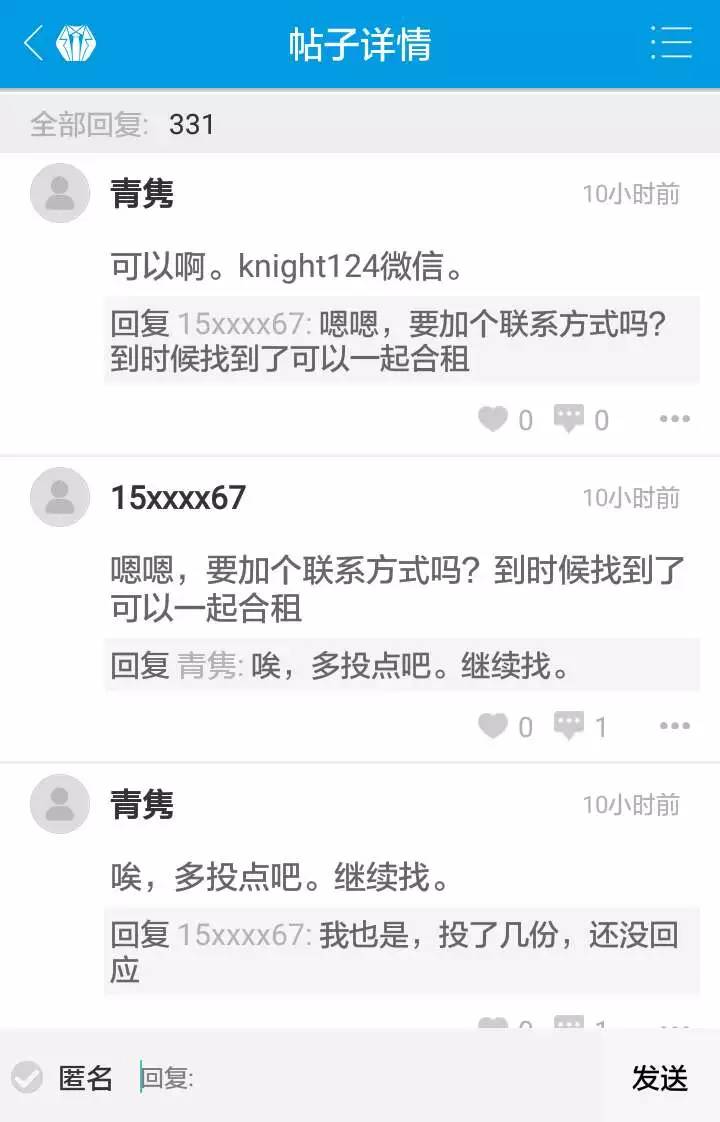Viewport: 720px width, 1122px height.
Task: Open the list menu in the header
Action: click(671, 44)
